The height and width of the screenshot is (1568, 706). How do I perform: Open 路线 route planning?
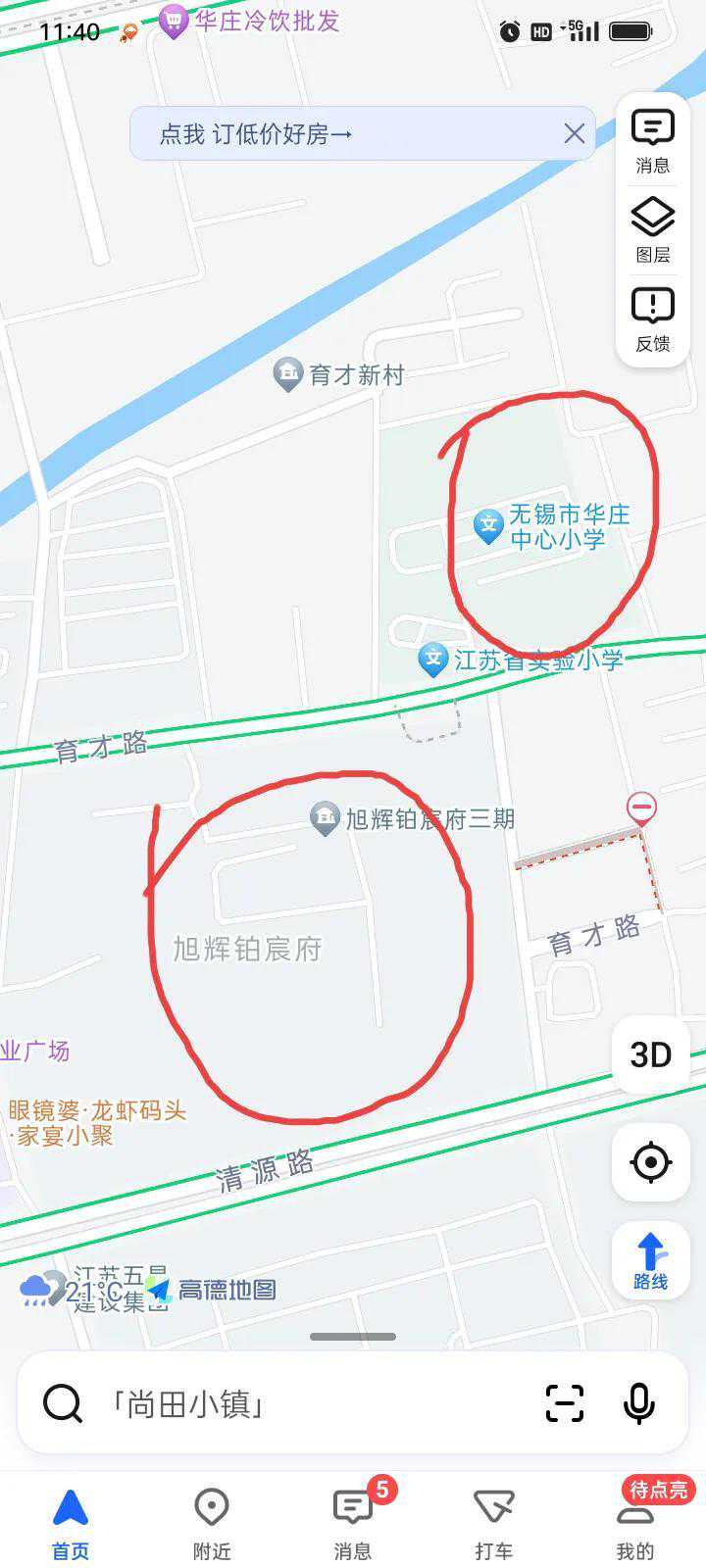[651, 1261]
